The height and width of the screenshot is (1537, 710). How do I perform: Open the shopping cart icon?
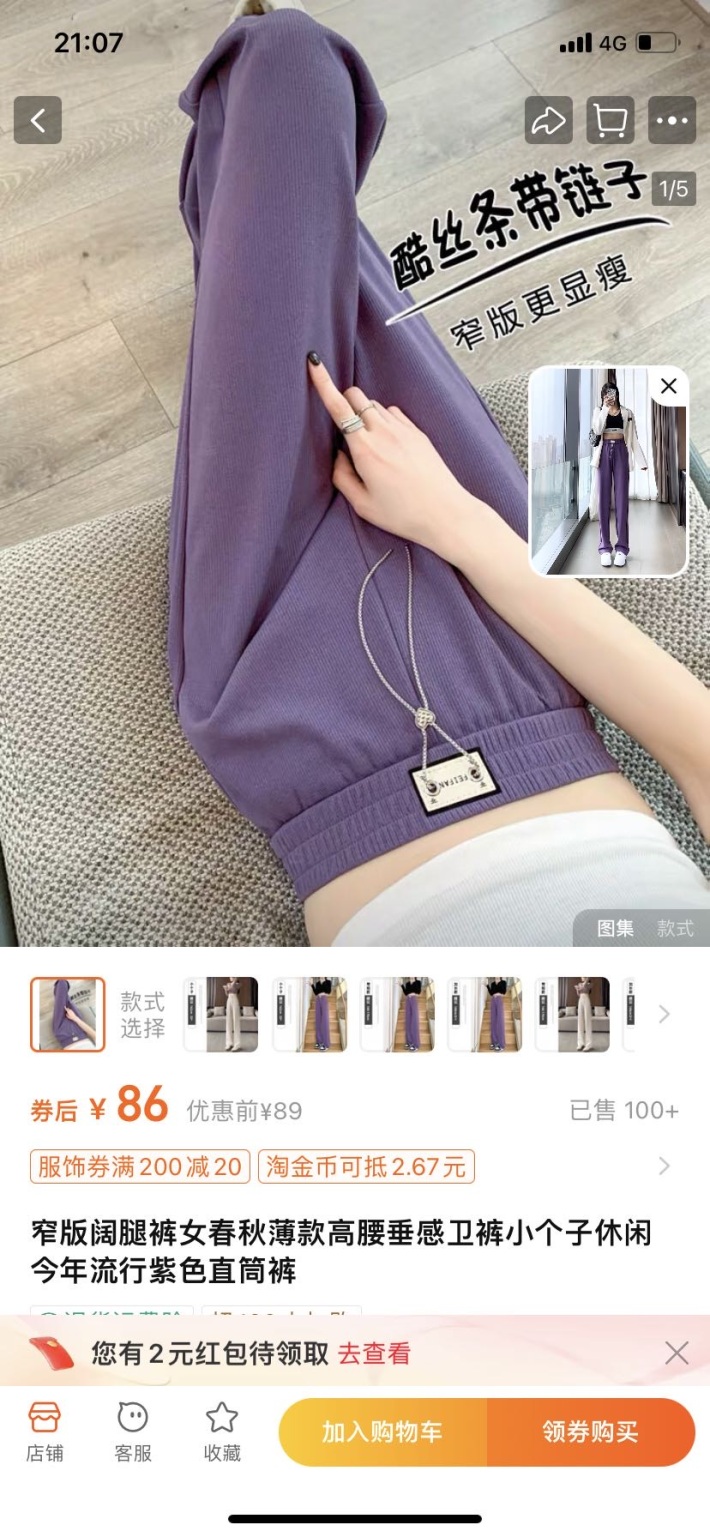point(610,121)
